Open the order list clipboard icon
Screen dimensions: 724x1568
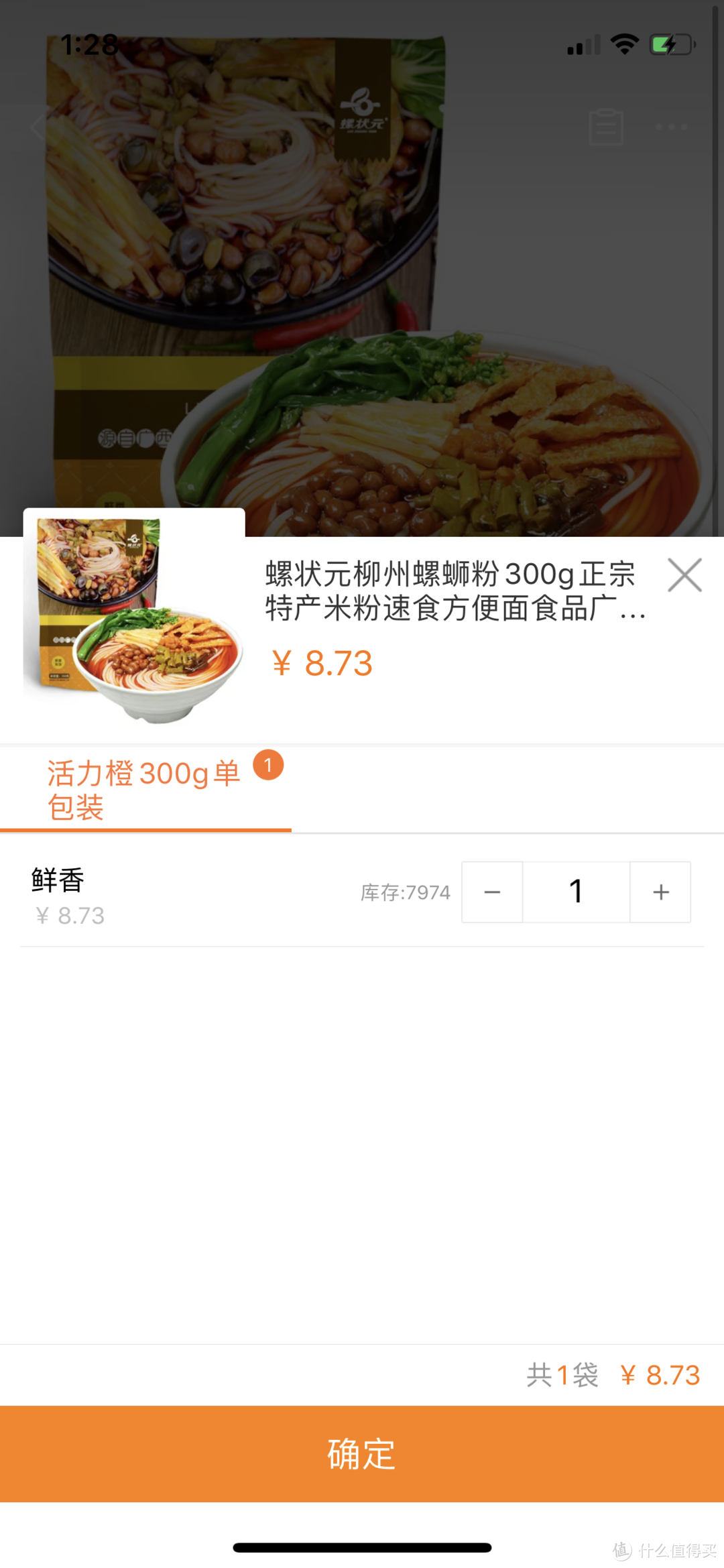pyautogui.click(x=607, y=127)
